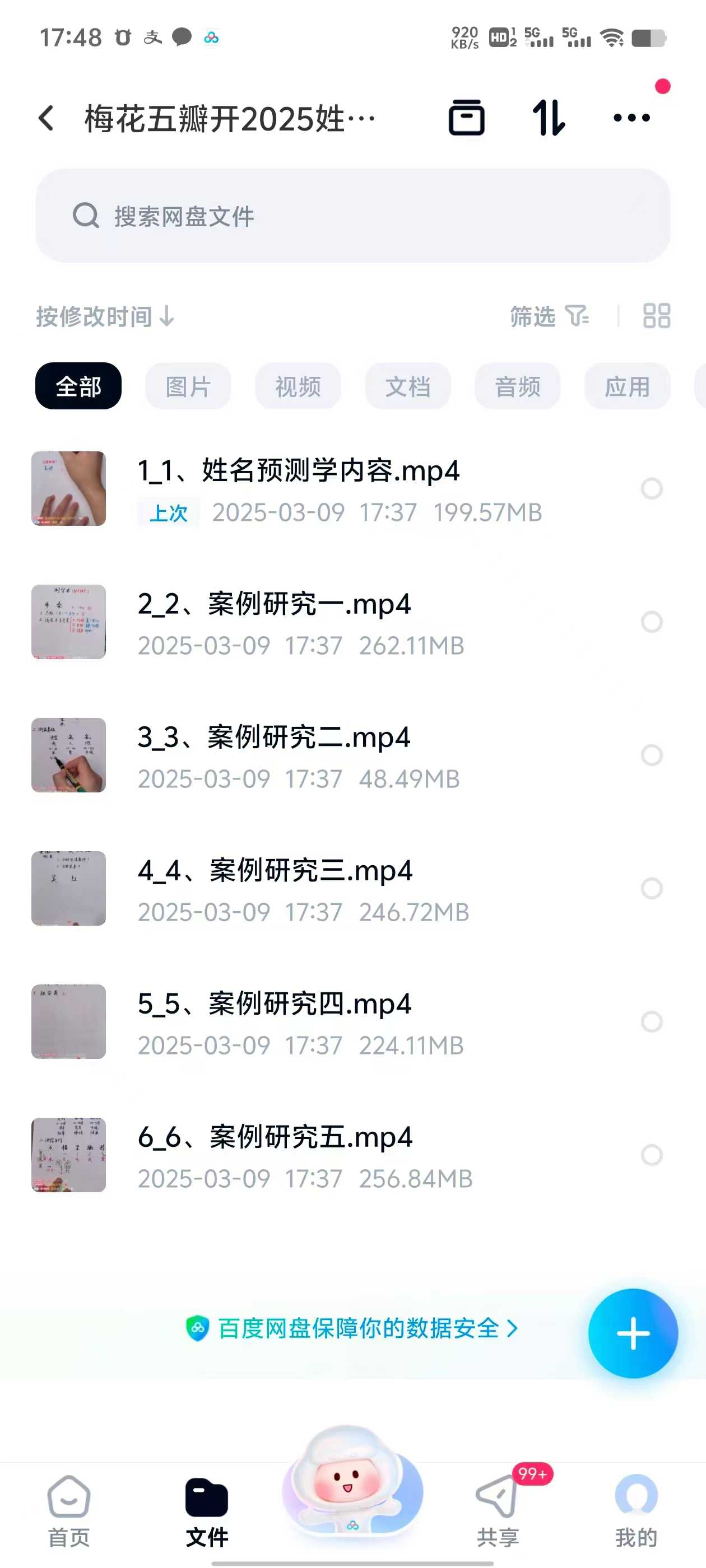Select the checkbox for 6_6、案例研究五.mp4

pyautogui.click(x=651, y=1155)
